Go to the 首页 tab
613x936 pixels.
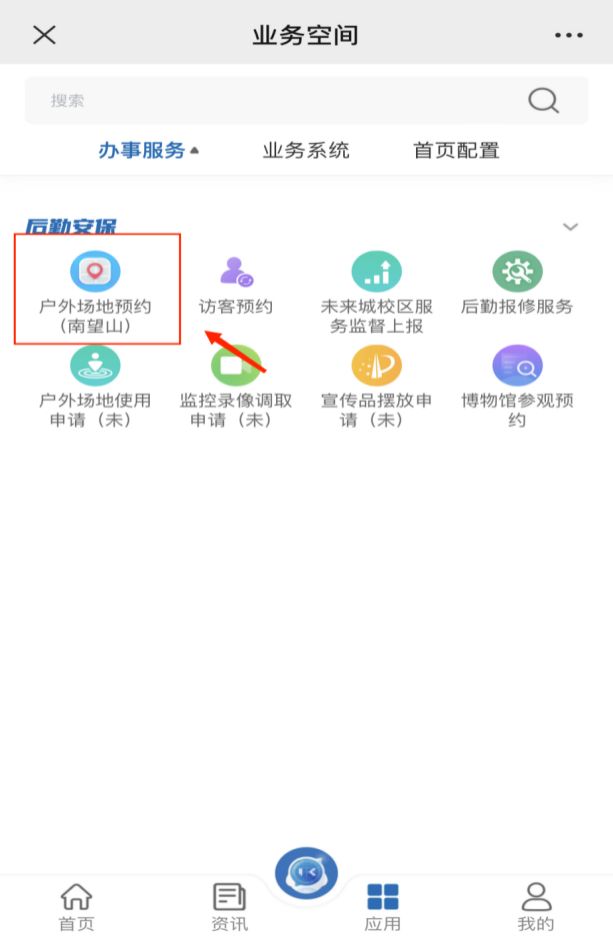[76, 906]
